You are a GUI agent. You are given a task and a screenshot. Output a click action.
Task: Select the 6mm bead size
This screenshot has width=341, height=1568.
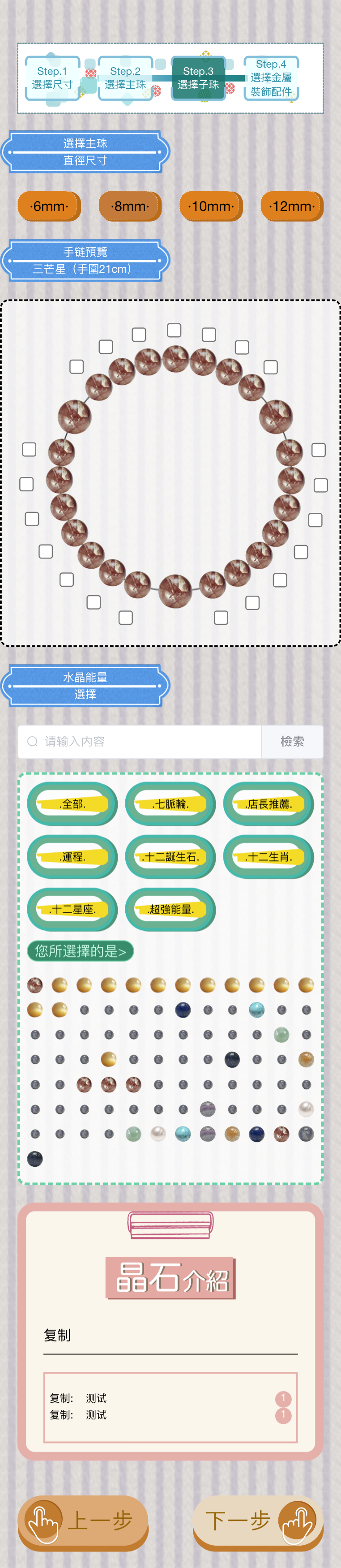[x=49, y=206]
